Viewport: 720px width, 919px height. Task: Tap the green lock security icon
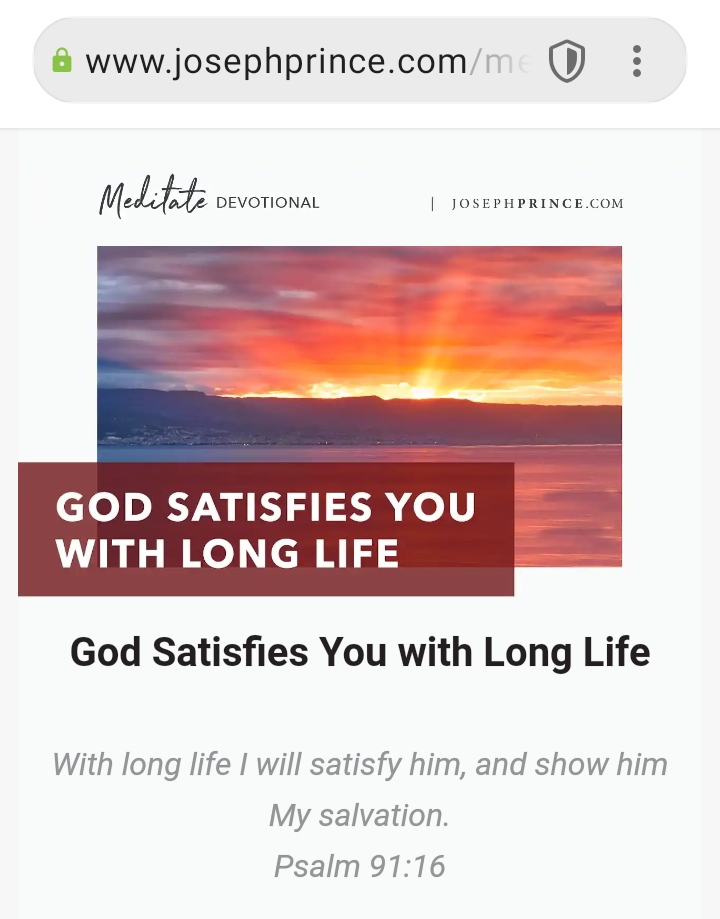(62, 61)
